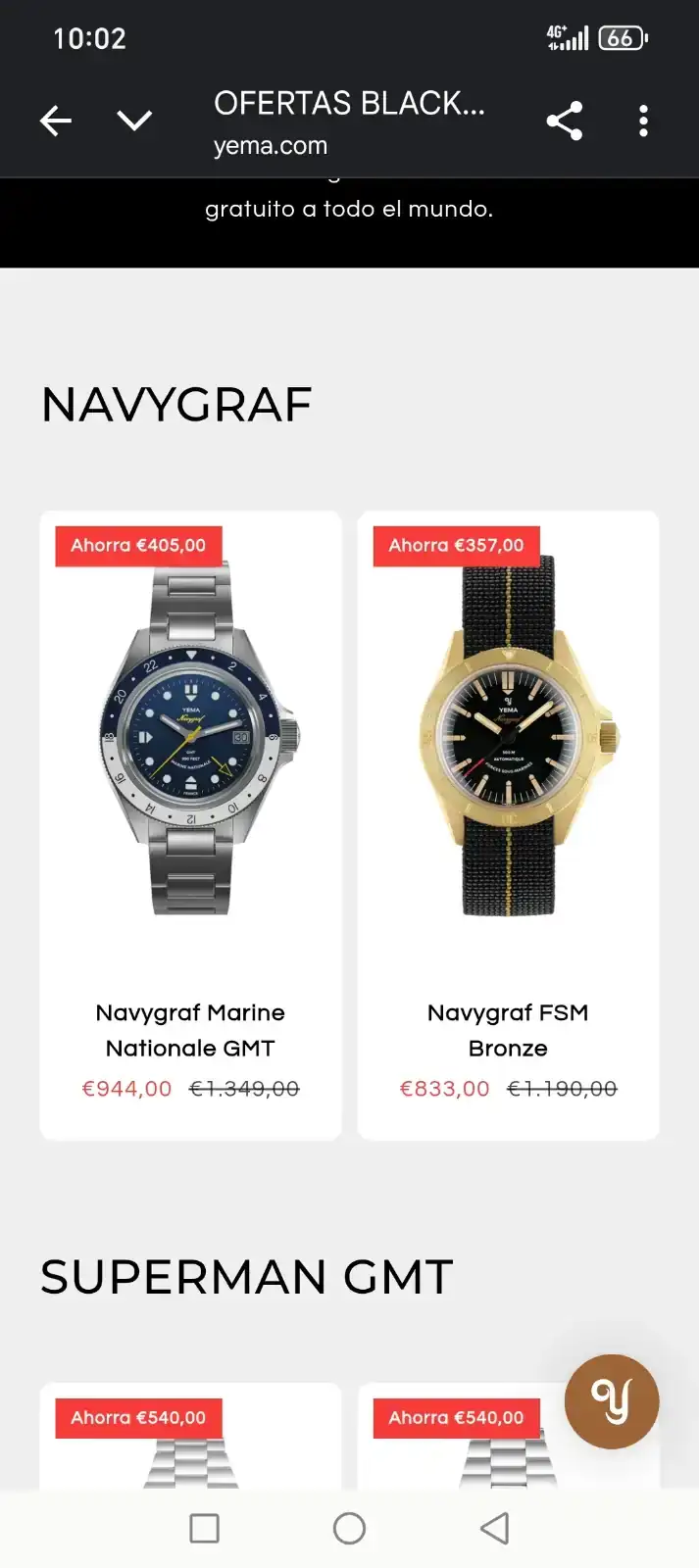Open the browser overflow menu
The width and height of the screenshot is (699, 1568).
pos(643,122)
